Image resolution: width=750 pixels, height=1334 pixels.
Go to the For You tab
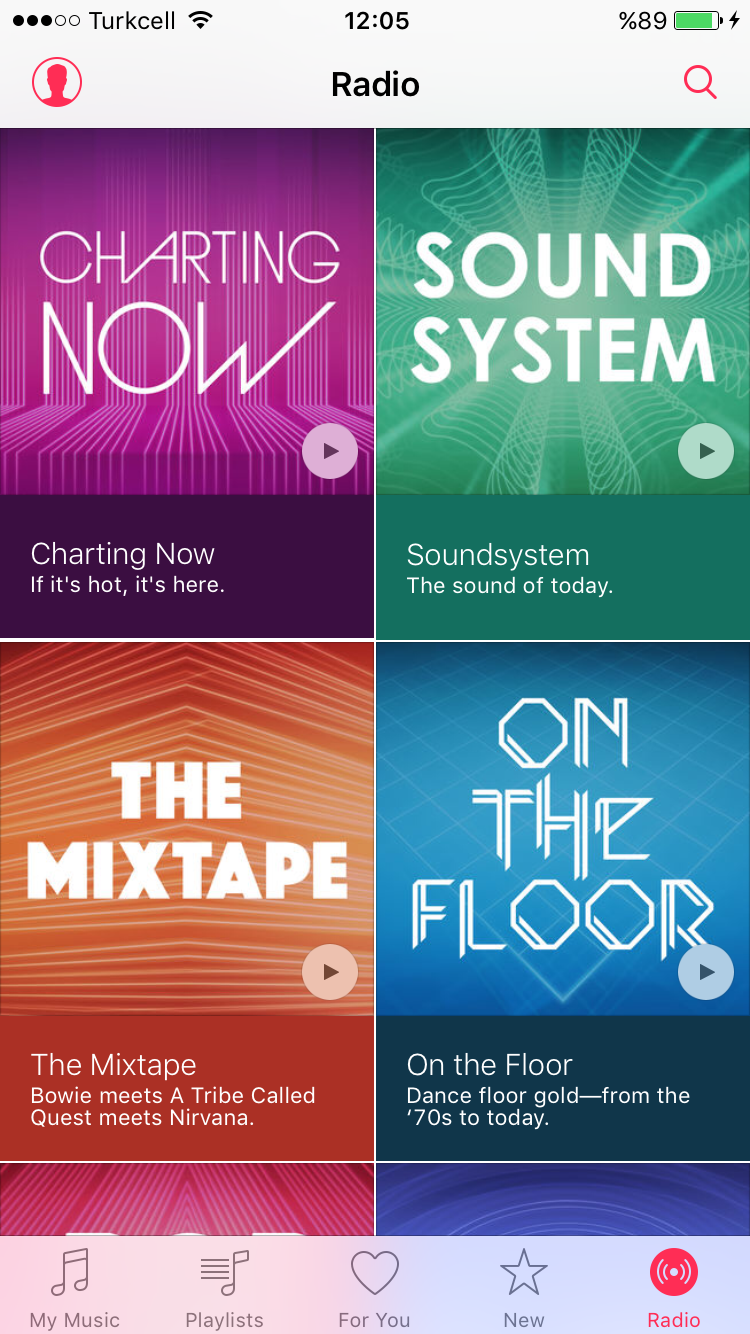click(x=375, y=1288)
